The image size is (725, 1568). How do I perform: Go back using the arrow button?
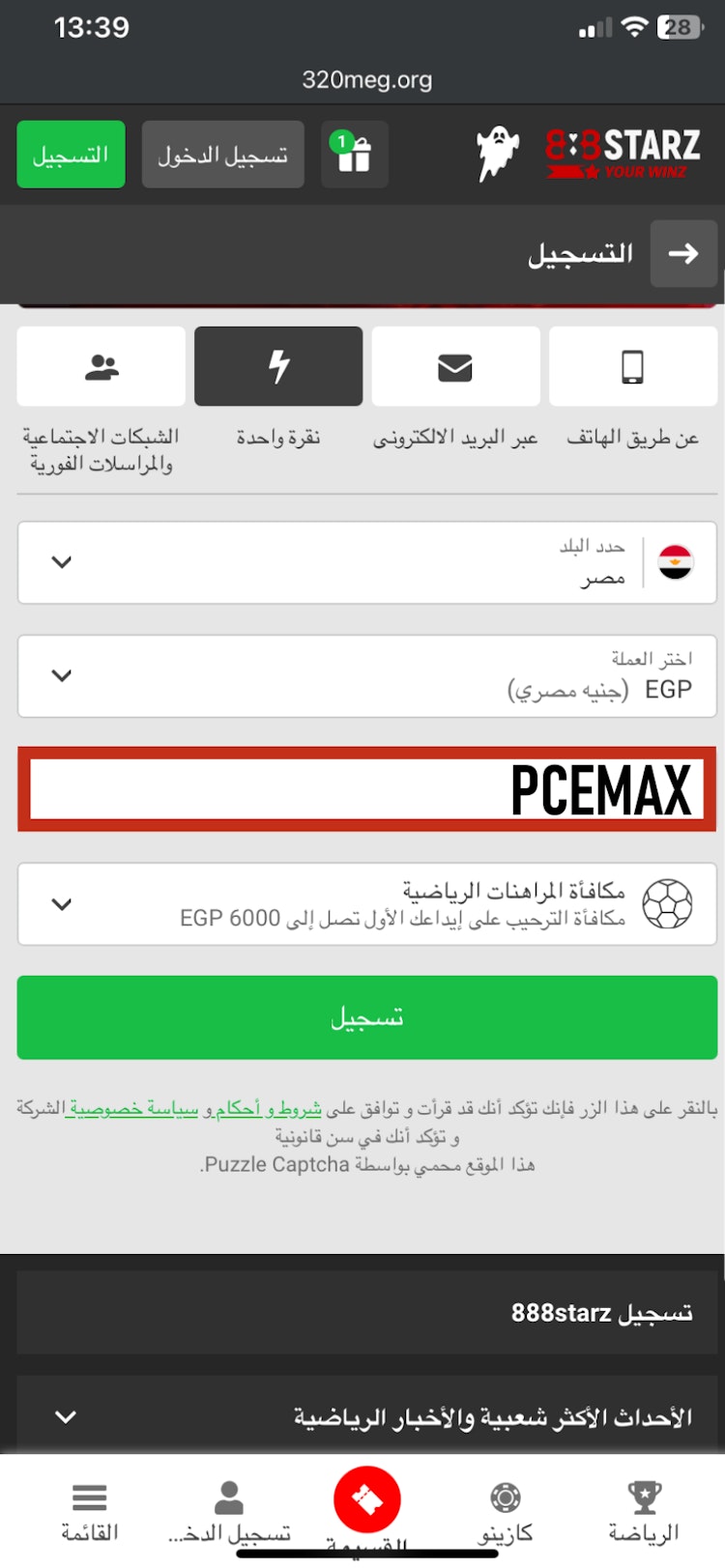coord(683,254)
